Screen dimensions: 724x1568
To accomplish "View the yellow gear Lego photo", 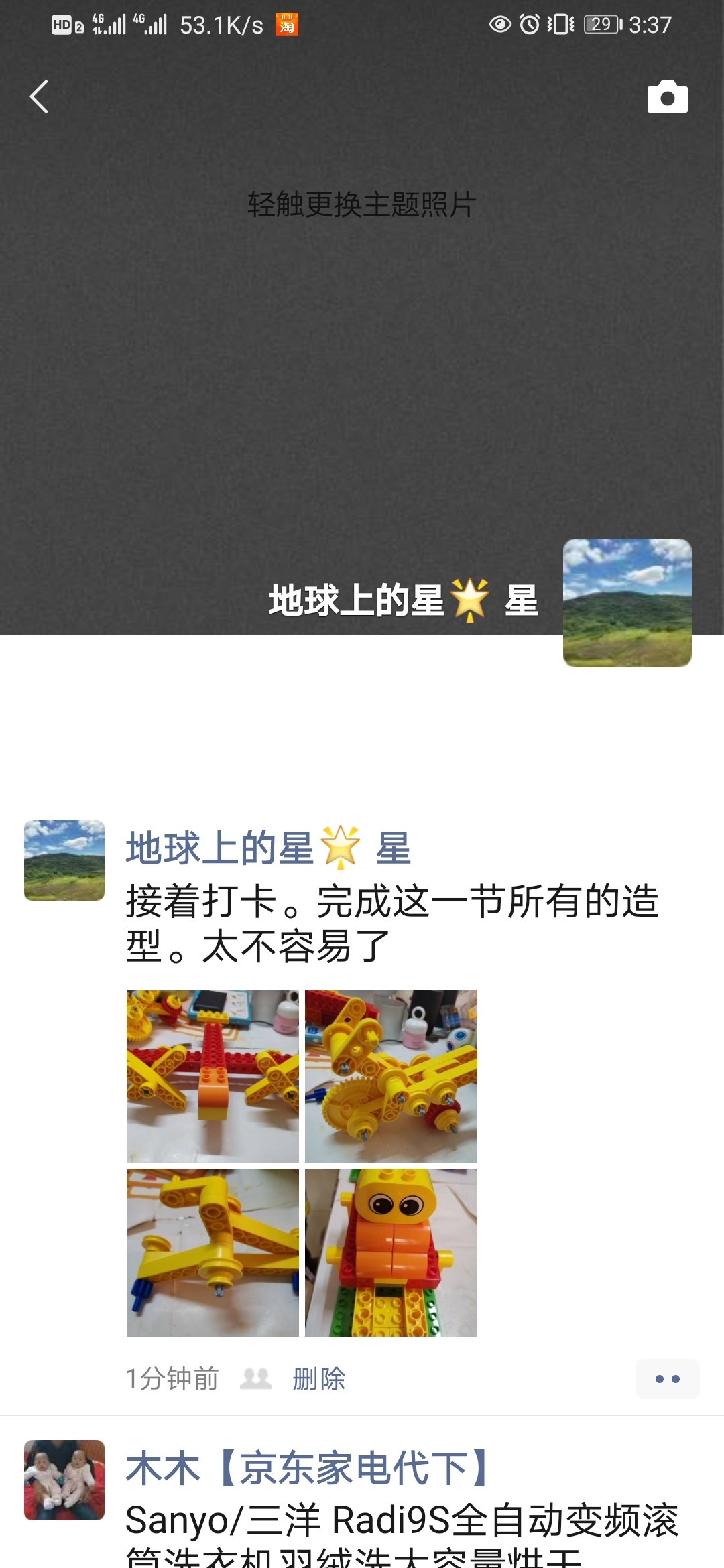I will tap(391, 1075).
